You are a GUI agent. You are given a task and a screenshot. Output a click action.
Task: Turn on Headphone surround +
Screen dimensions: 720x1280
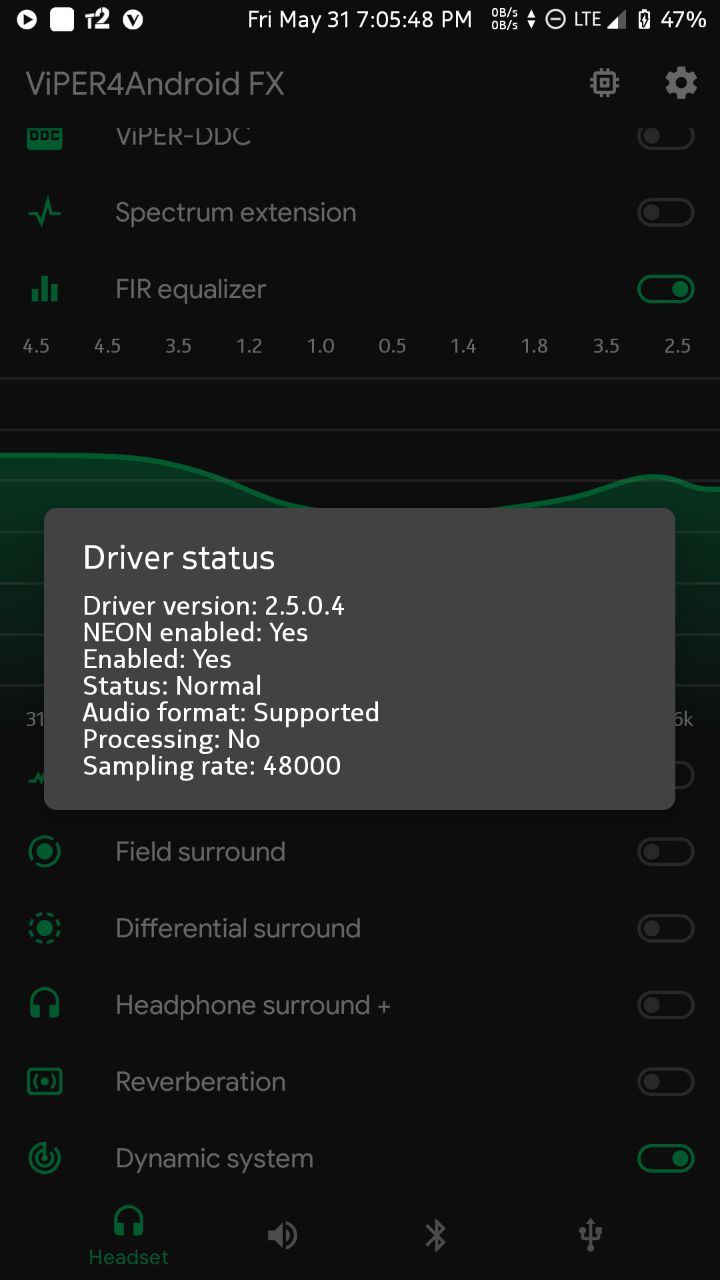665,1005
